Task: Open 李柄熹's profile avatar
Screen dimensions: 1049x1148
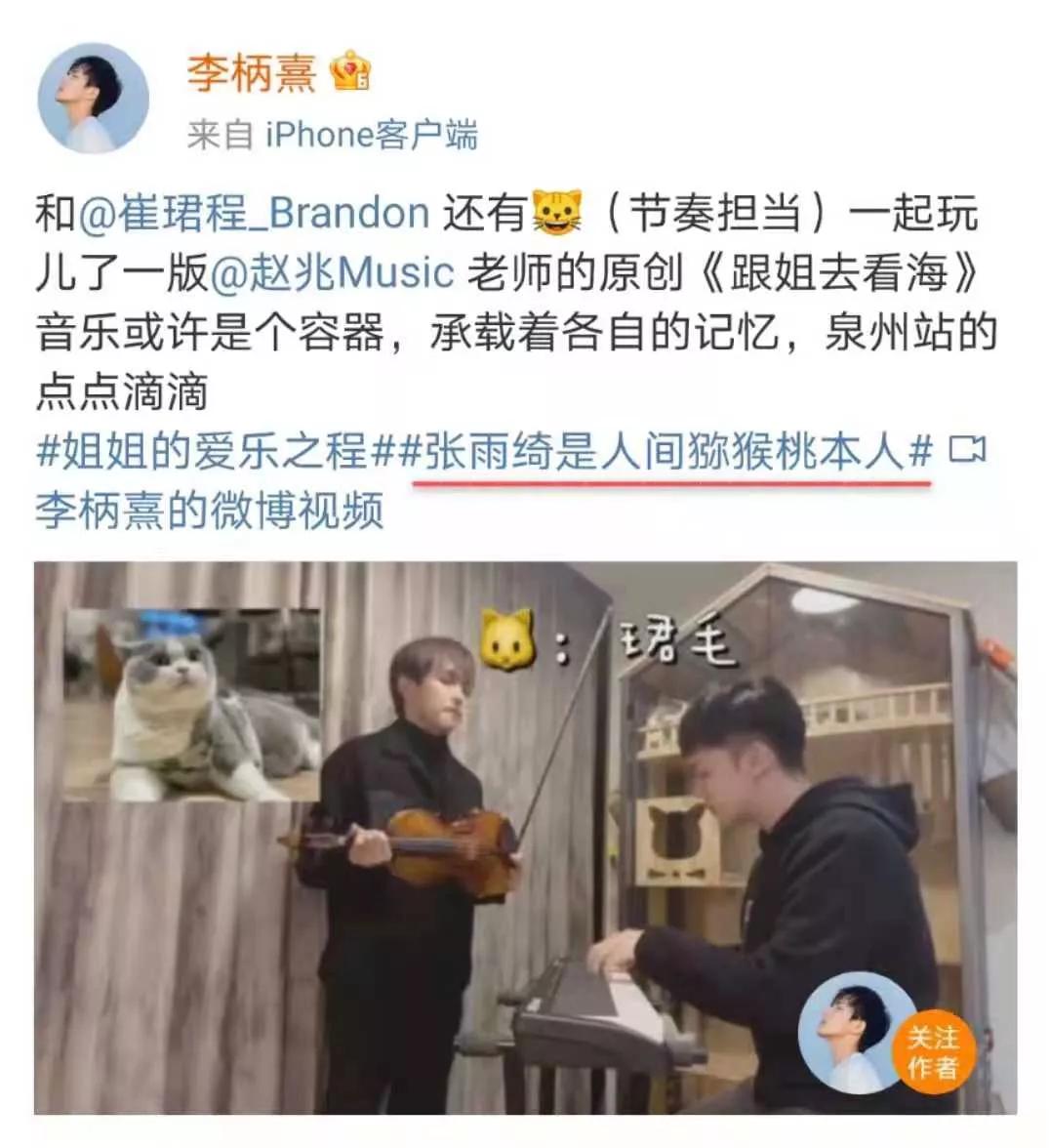Action: tap(93, 98)
